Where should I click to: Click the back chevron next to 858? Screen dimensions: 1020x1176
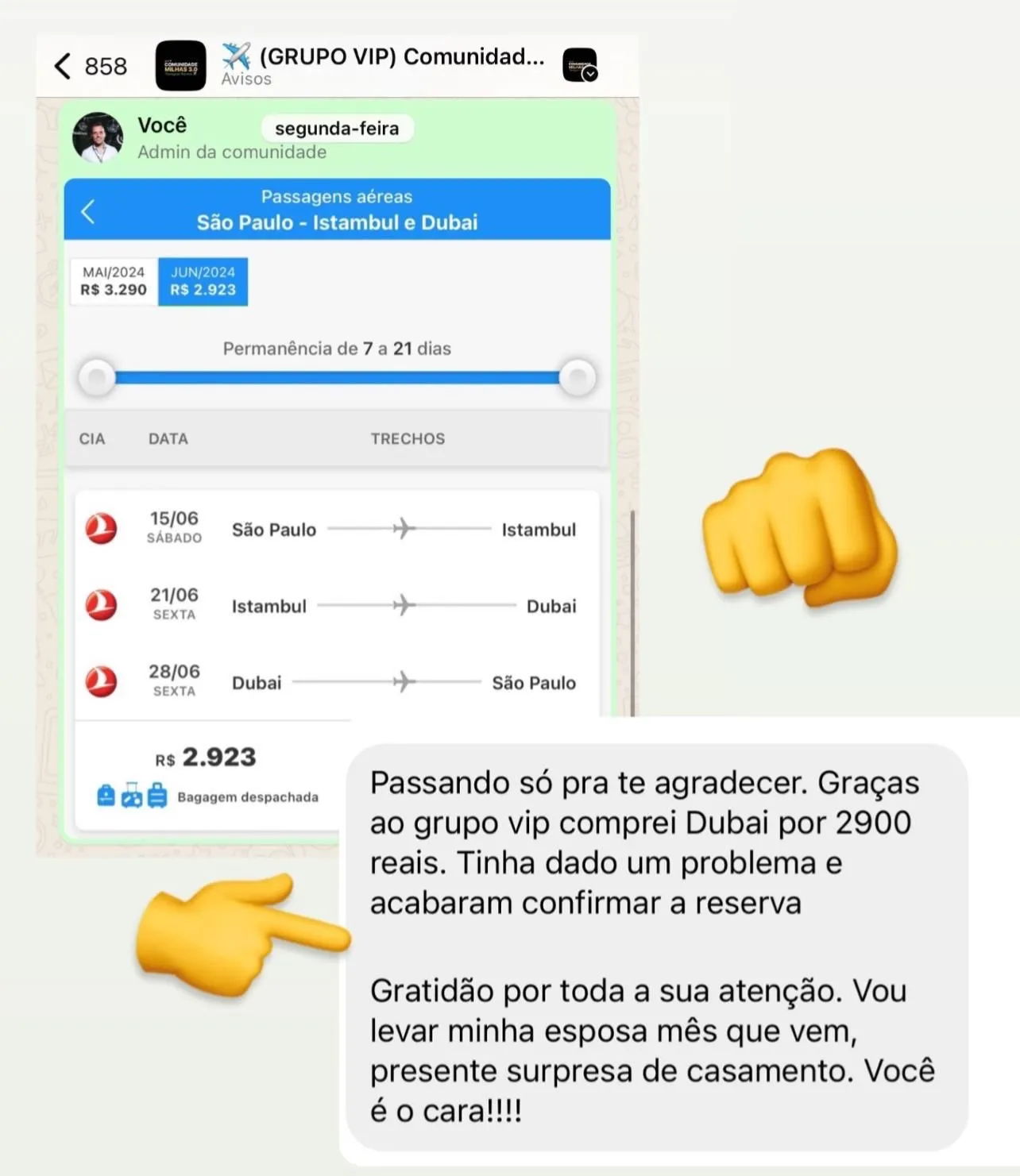[62, 66]
